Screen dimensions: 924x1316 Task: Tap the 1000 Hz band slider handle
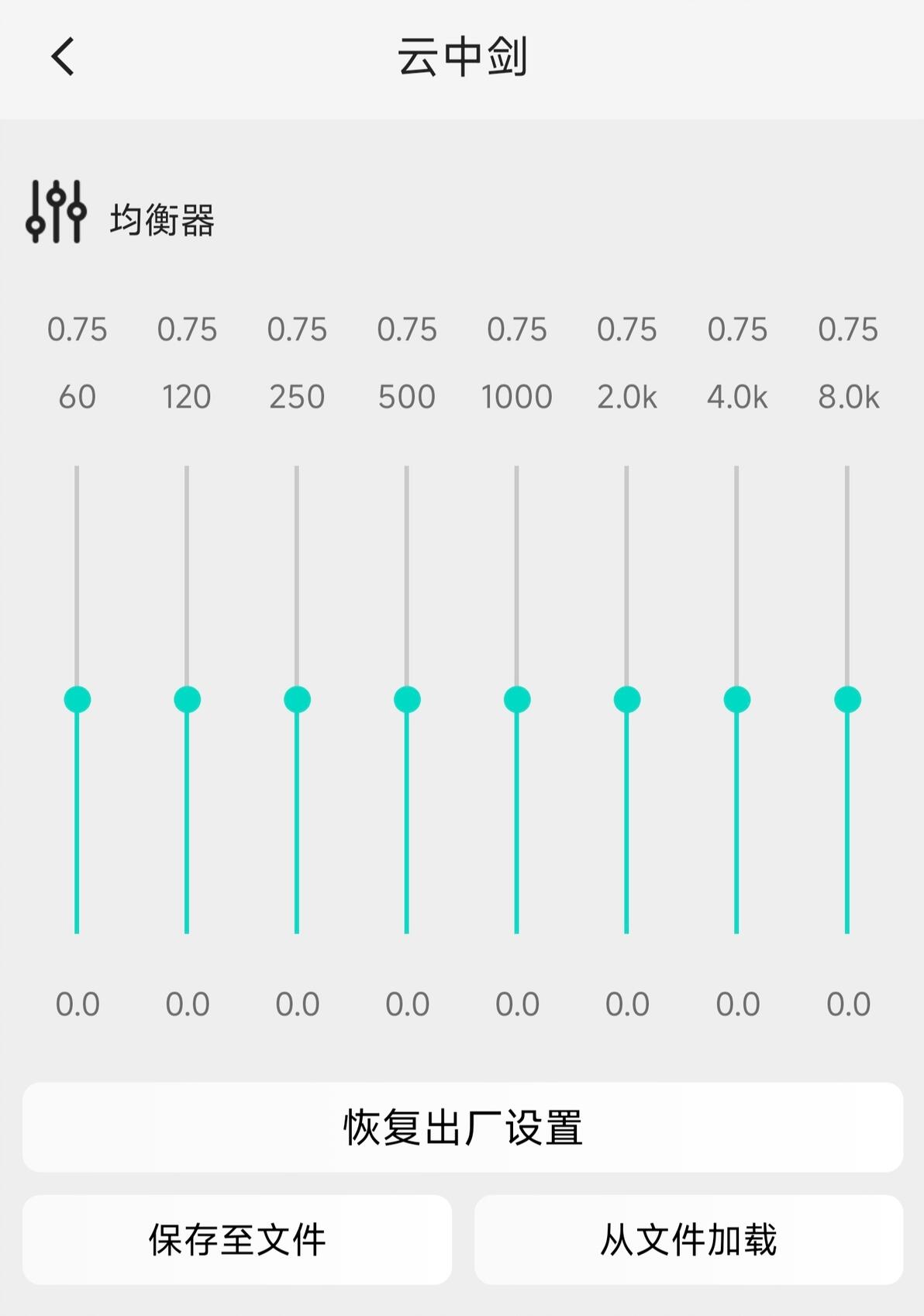(x=518, y=700)
